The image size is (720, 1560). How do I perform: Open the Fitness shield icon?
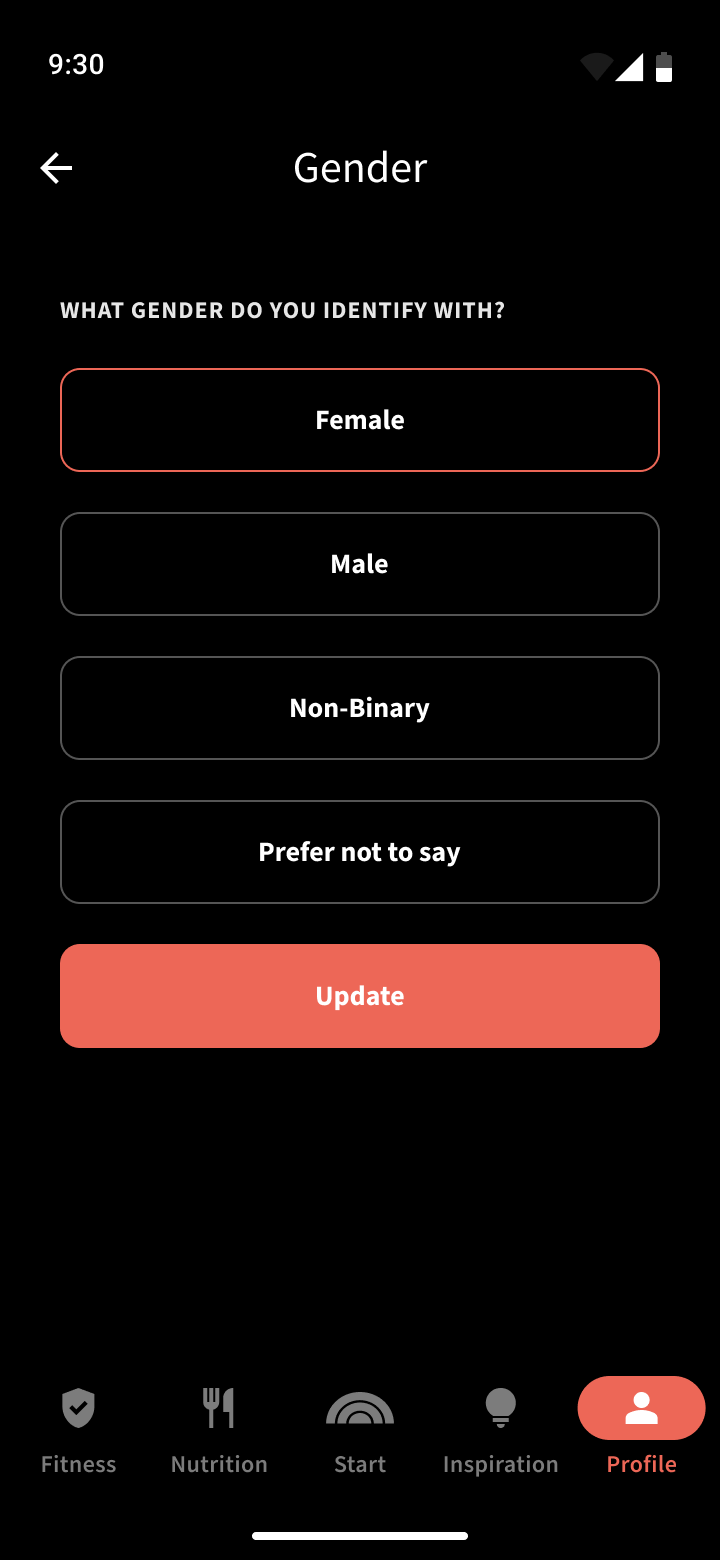click(78, 1407)
